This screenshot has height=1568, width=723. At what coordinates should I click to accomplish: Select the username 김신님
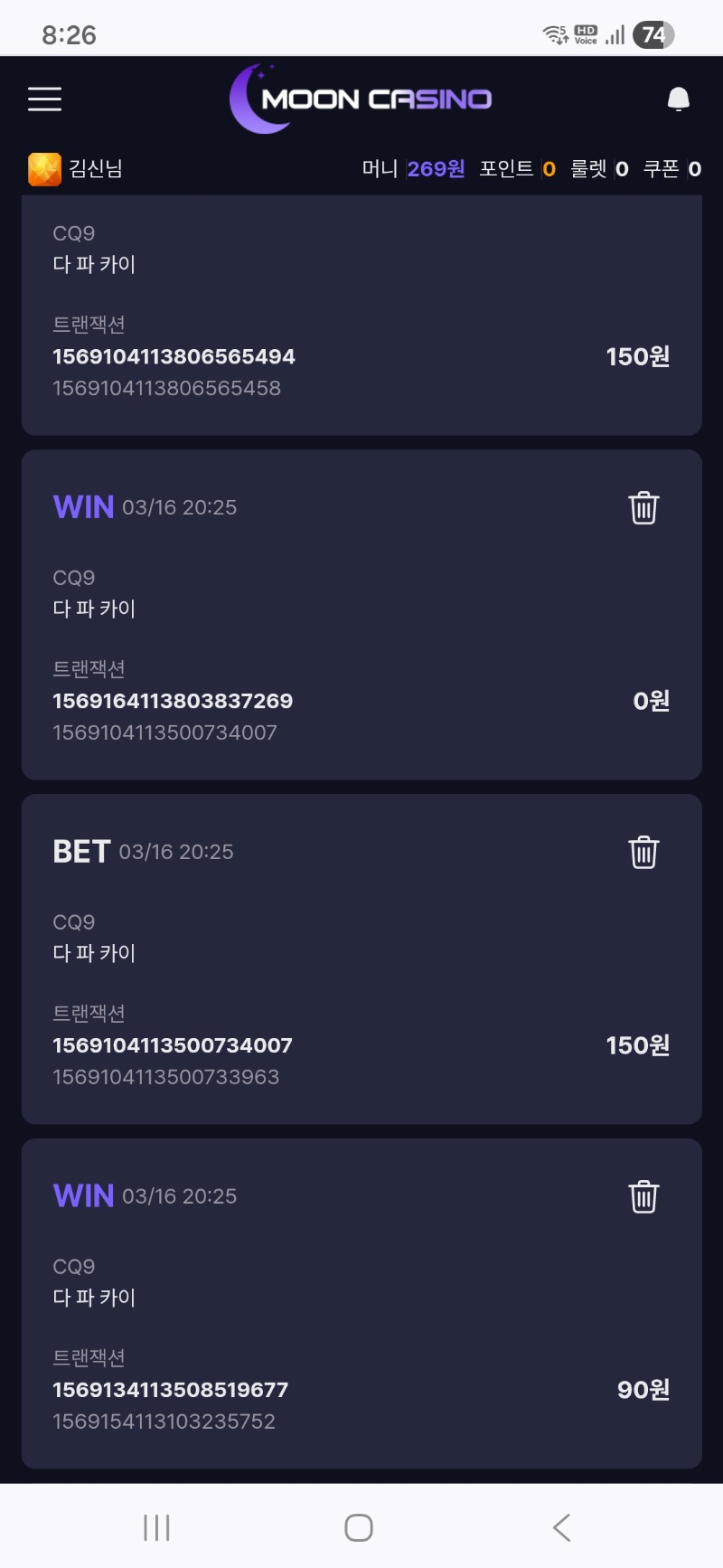pos(95,168)
